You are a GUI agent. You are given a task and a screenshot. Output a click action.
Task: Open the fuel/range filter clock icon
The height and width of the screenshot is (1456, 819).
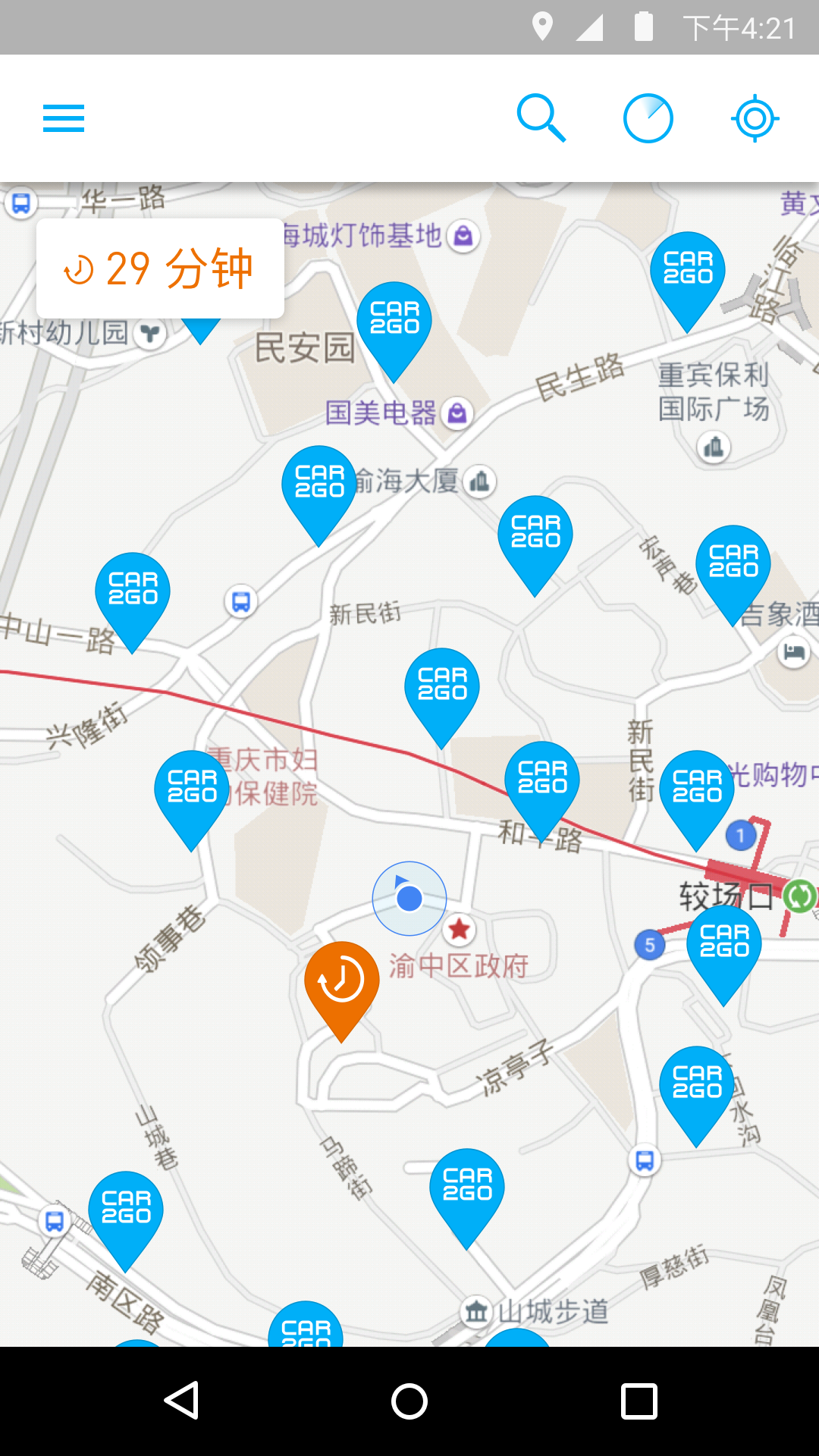pos(648,118)
